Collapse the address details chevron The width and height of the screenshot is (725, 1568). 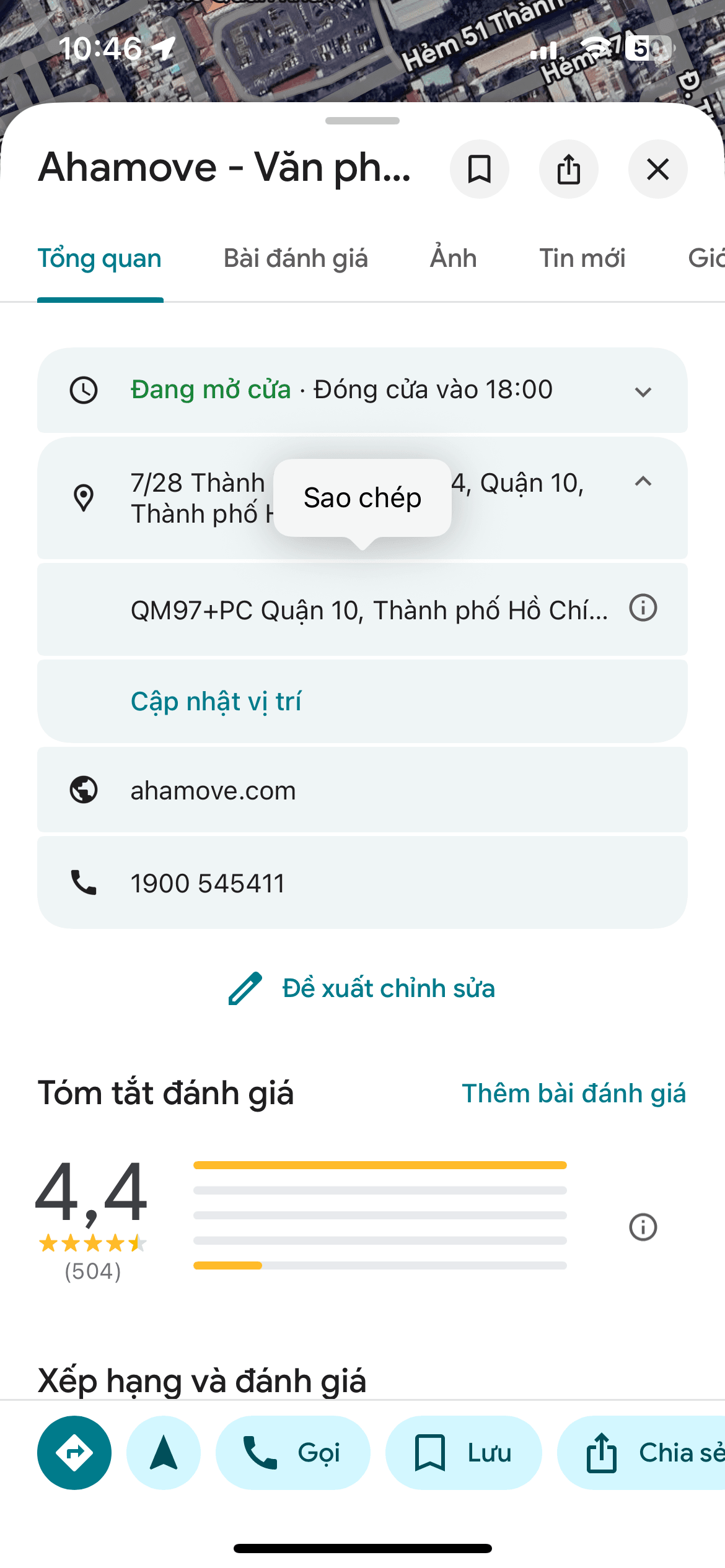click(x=643, y=482)
